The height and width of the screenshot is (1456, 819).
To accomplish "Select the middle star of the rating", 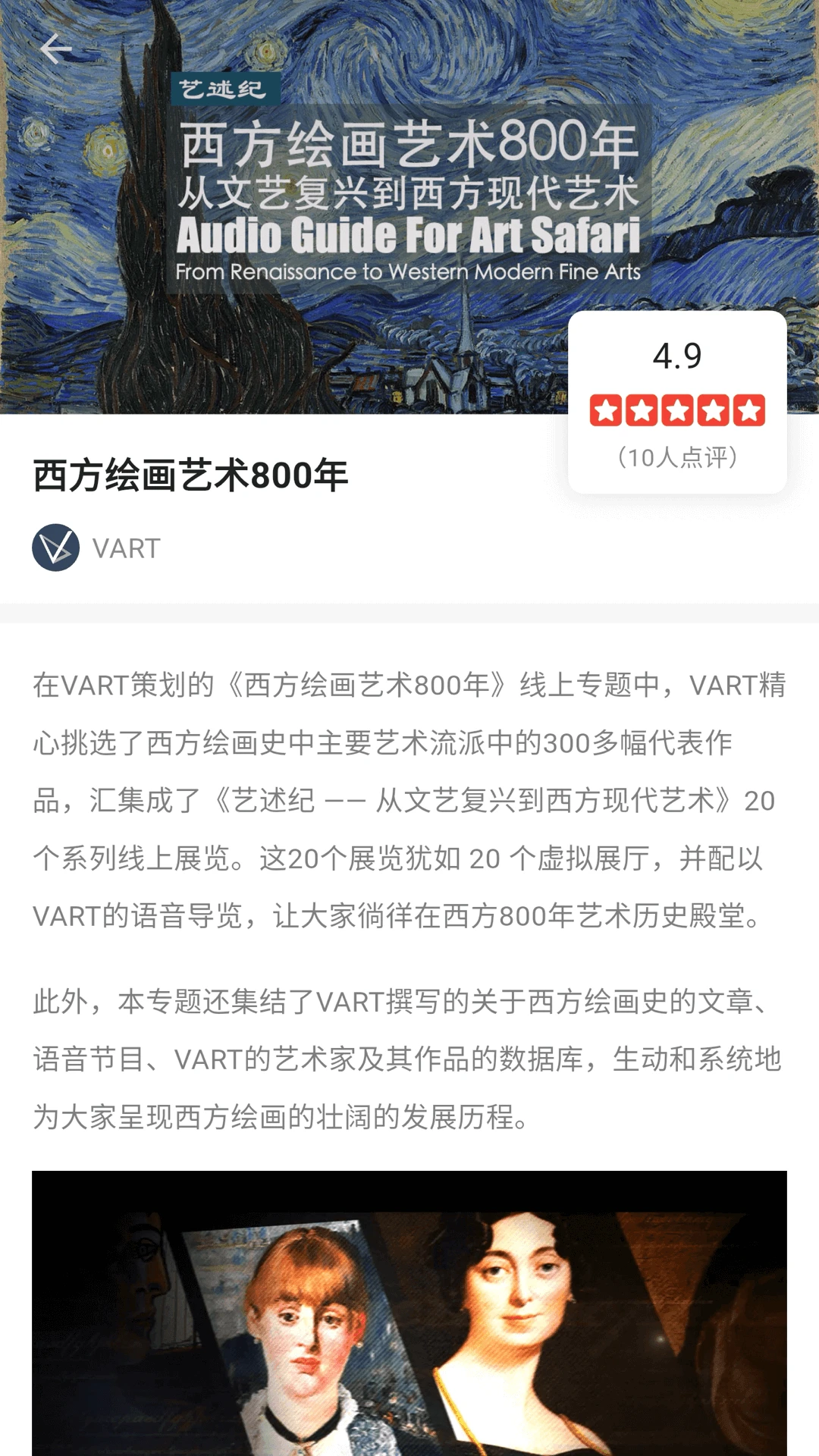I will (x=677, y=409).
